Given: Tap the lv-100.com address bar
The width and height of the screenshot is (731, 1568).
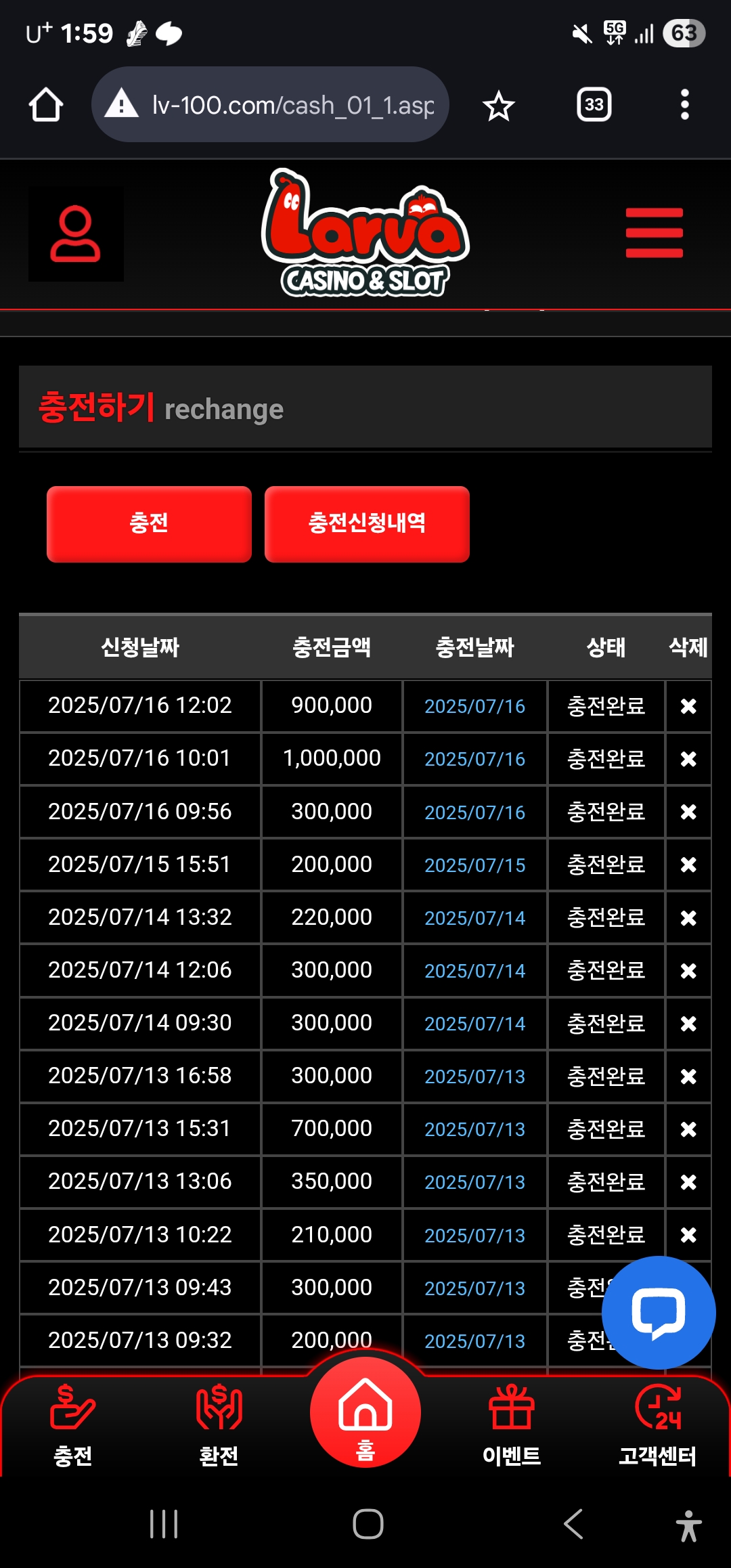Looking at the screenshot, I should 271,105.
